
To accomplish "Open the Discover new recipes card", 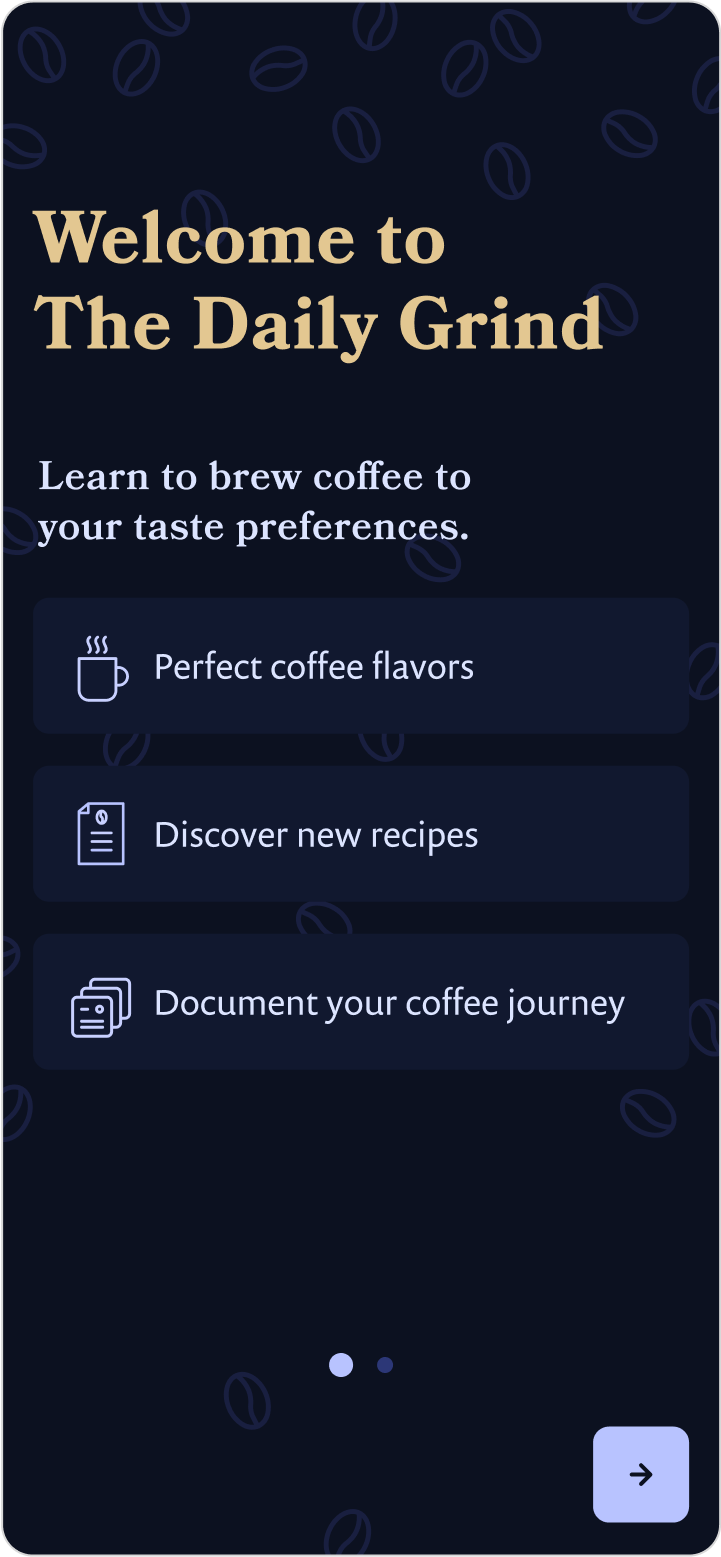I will pyautogui.click(x=361, y=834).
